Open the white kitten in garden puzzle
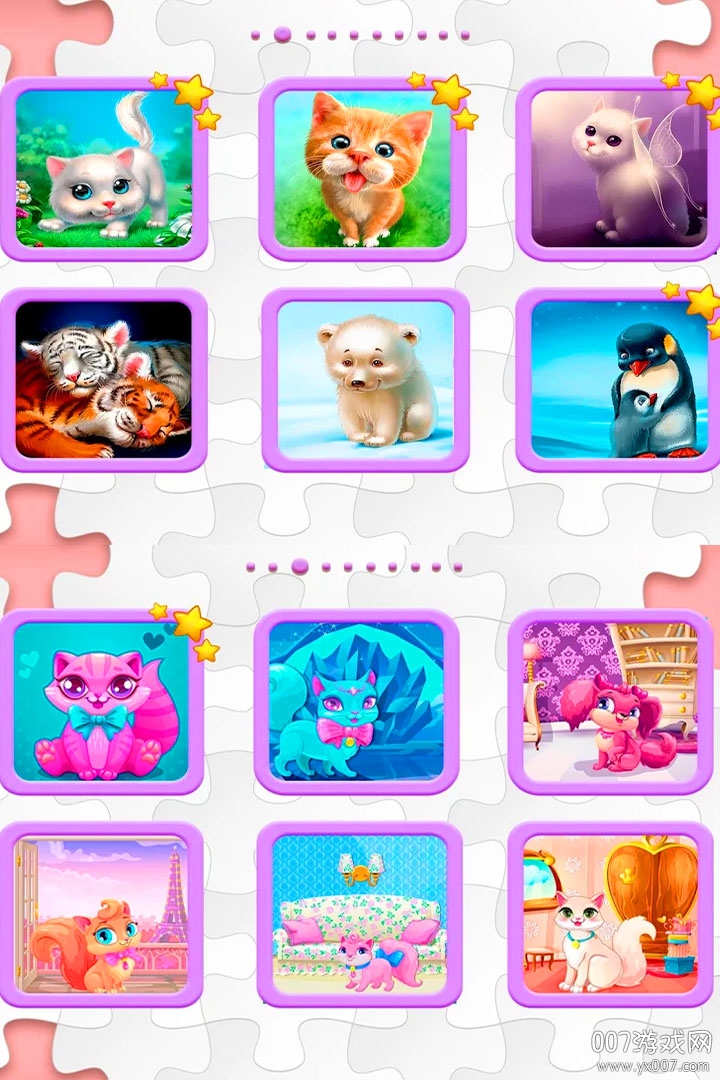720x1080 pixels. (104, 168)
